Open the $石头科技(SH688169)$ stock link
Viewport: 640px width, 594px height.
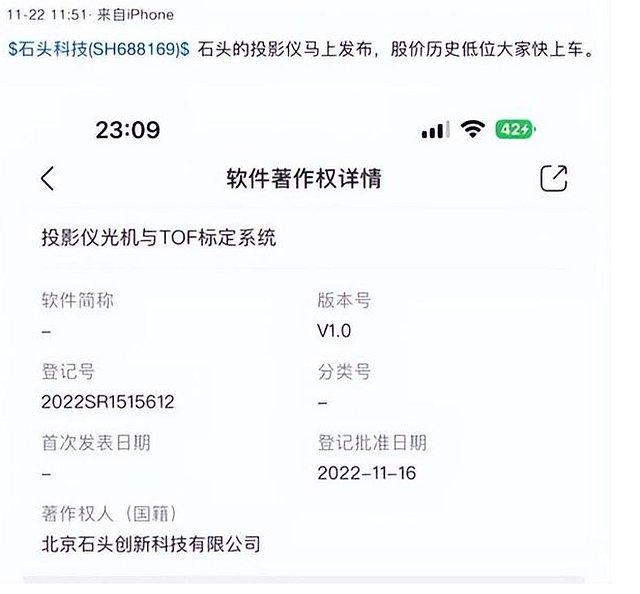98,49
